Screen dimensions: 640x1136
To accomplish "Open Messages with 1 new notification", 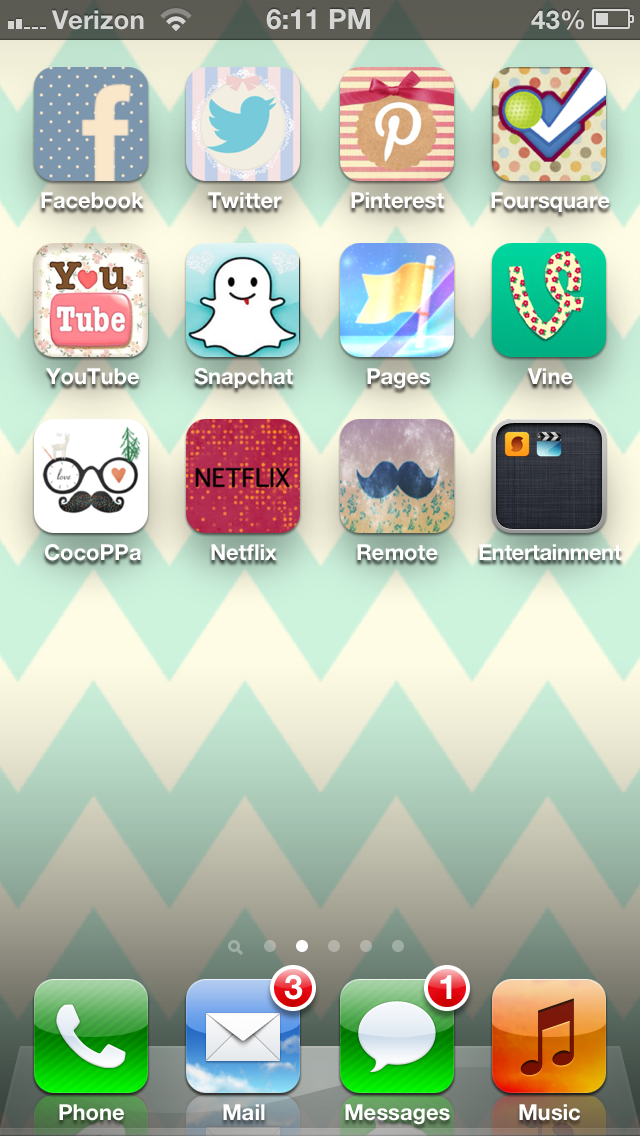I will point(397,1036).
